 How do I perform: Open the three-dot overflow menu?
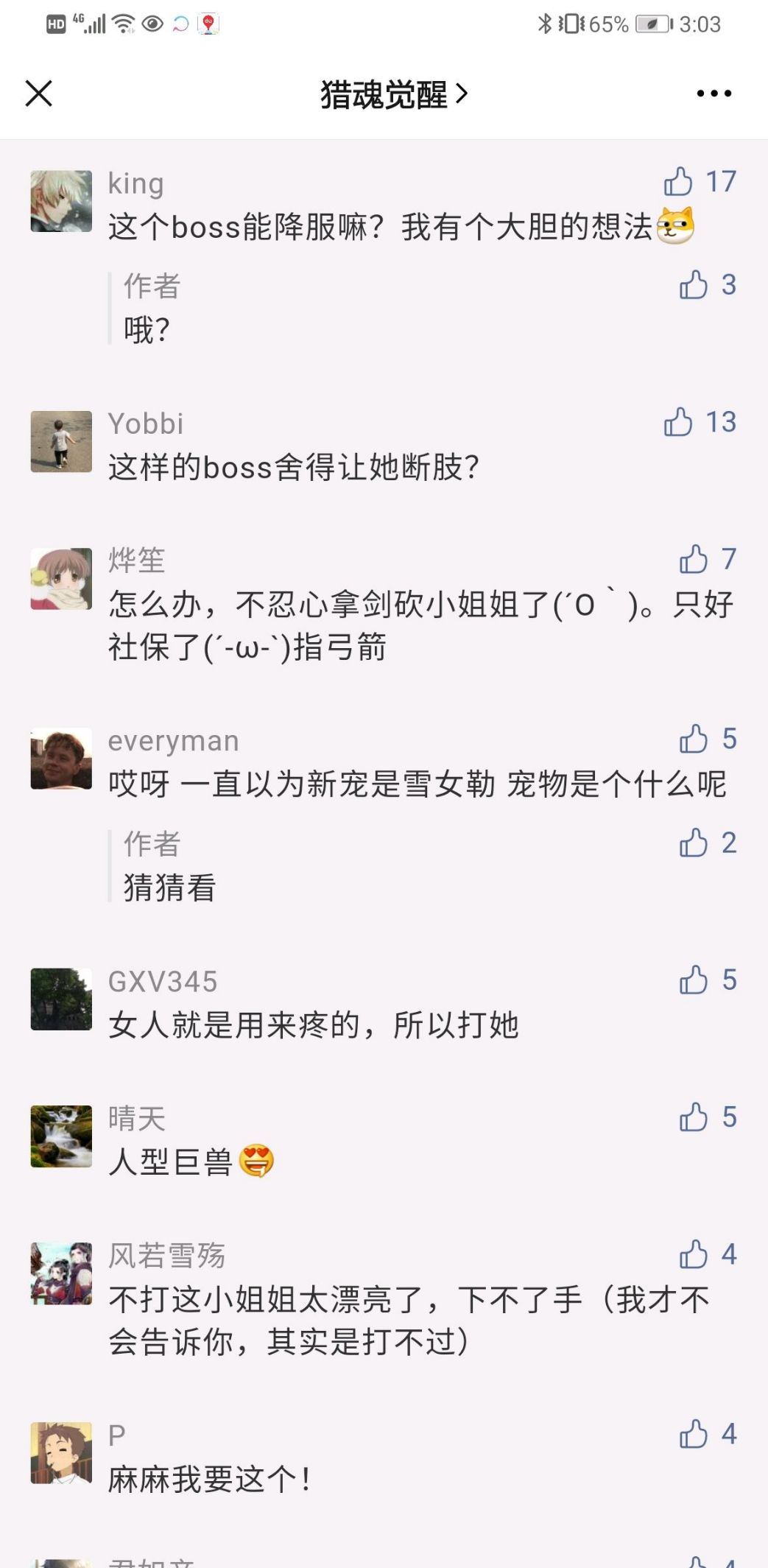714,94
